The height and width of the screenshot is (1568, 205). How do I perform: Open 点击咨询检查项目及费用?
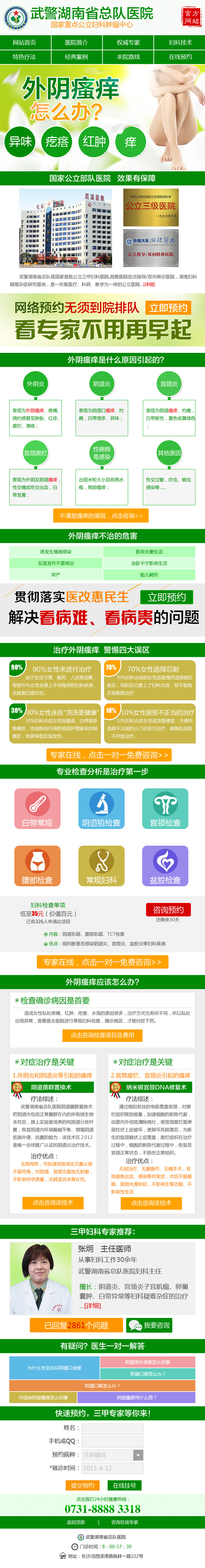coord(102,1035)
